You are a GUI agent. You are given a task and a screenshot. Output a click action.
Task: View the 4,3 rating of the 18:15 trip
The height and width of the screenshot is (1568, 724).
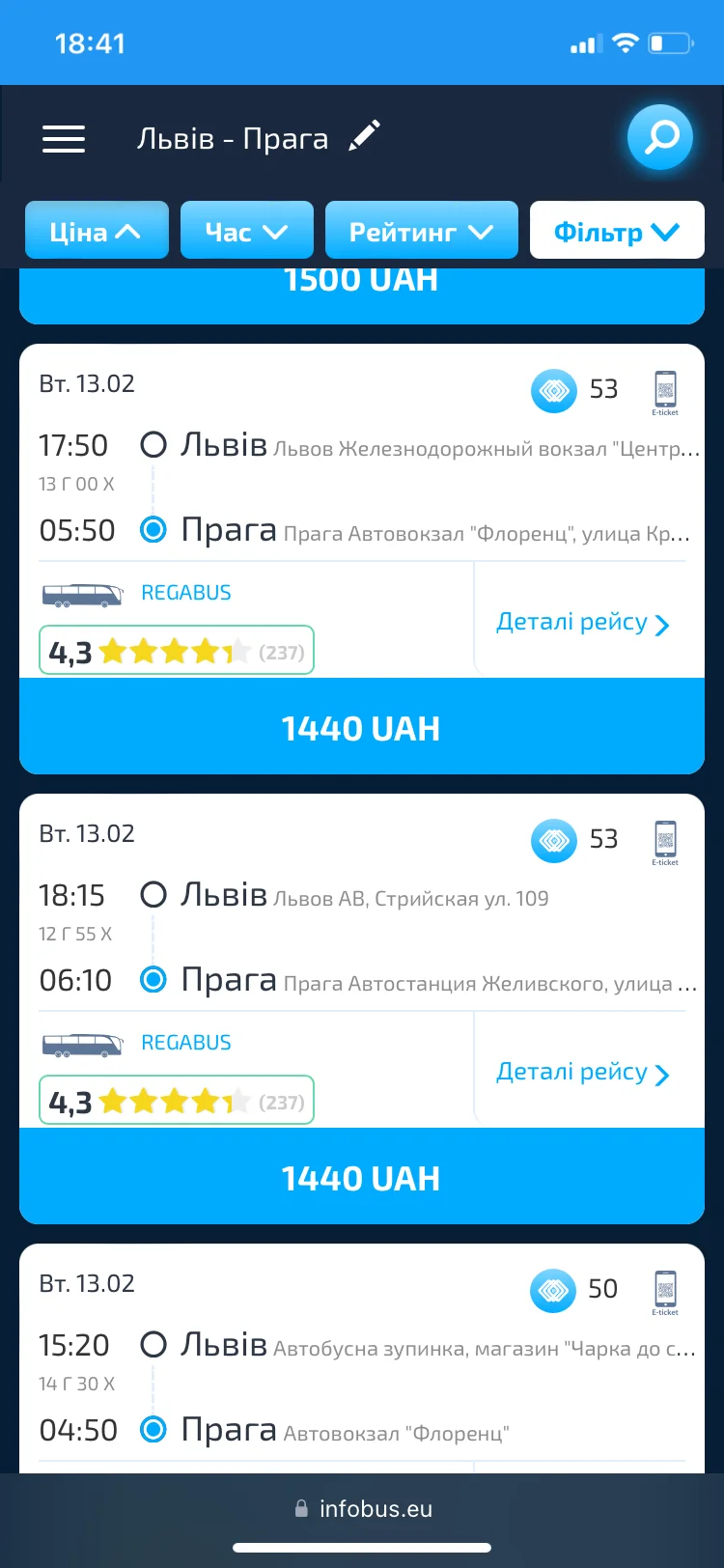177,1101
